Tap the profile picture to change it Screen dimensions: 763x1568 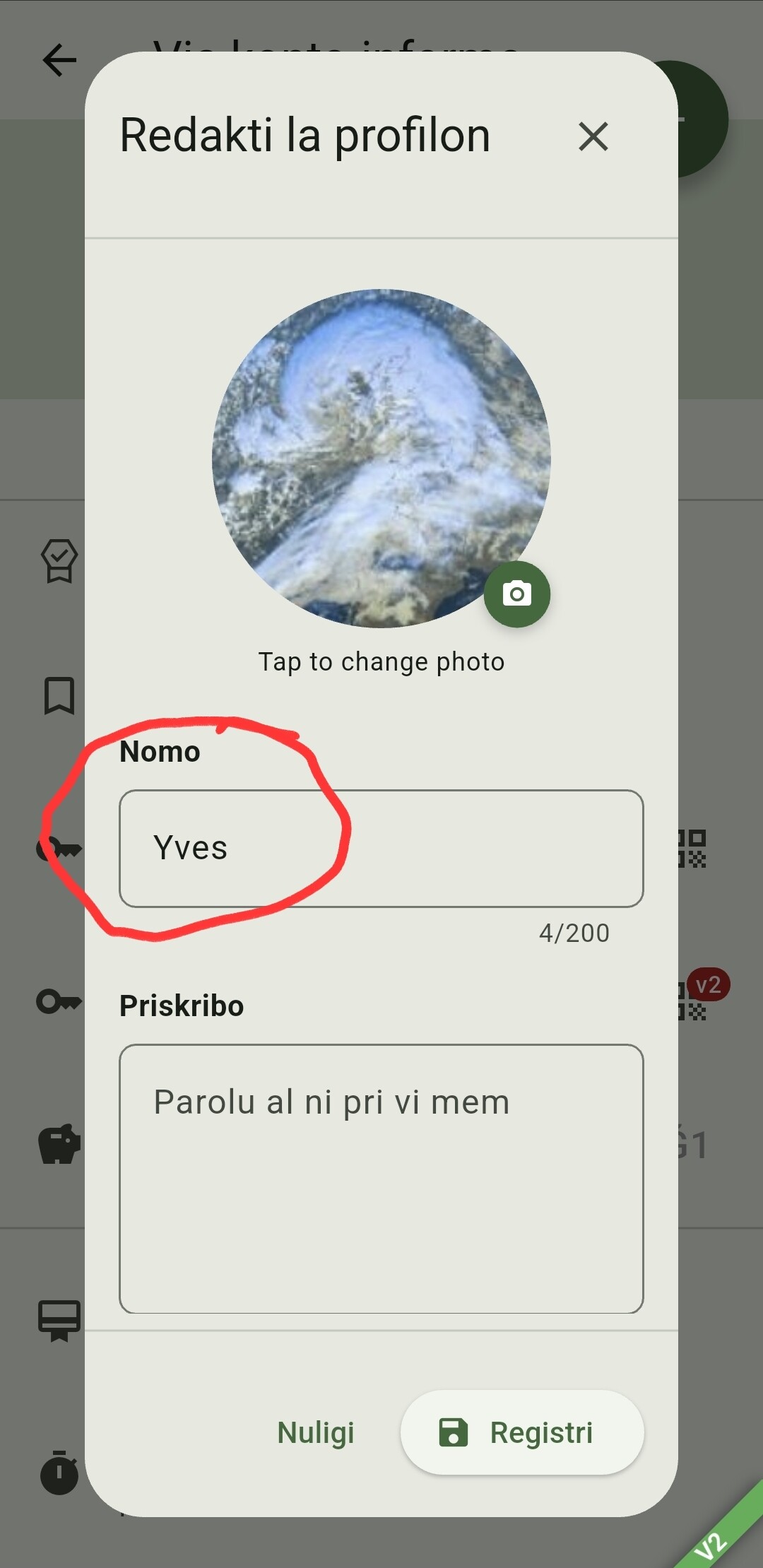click(381, 458)
